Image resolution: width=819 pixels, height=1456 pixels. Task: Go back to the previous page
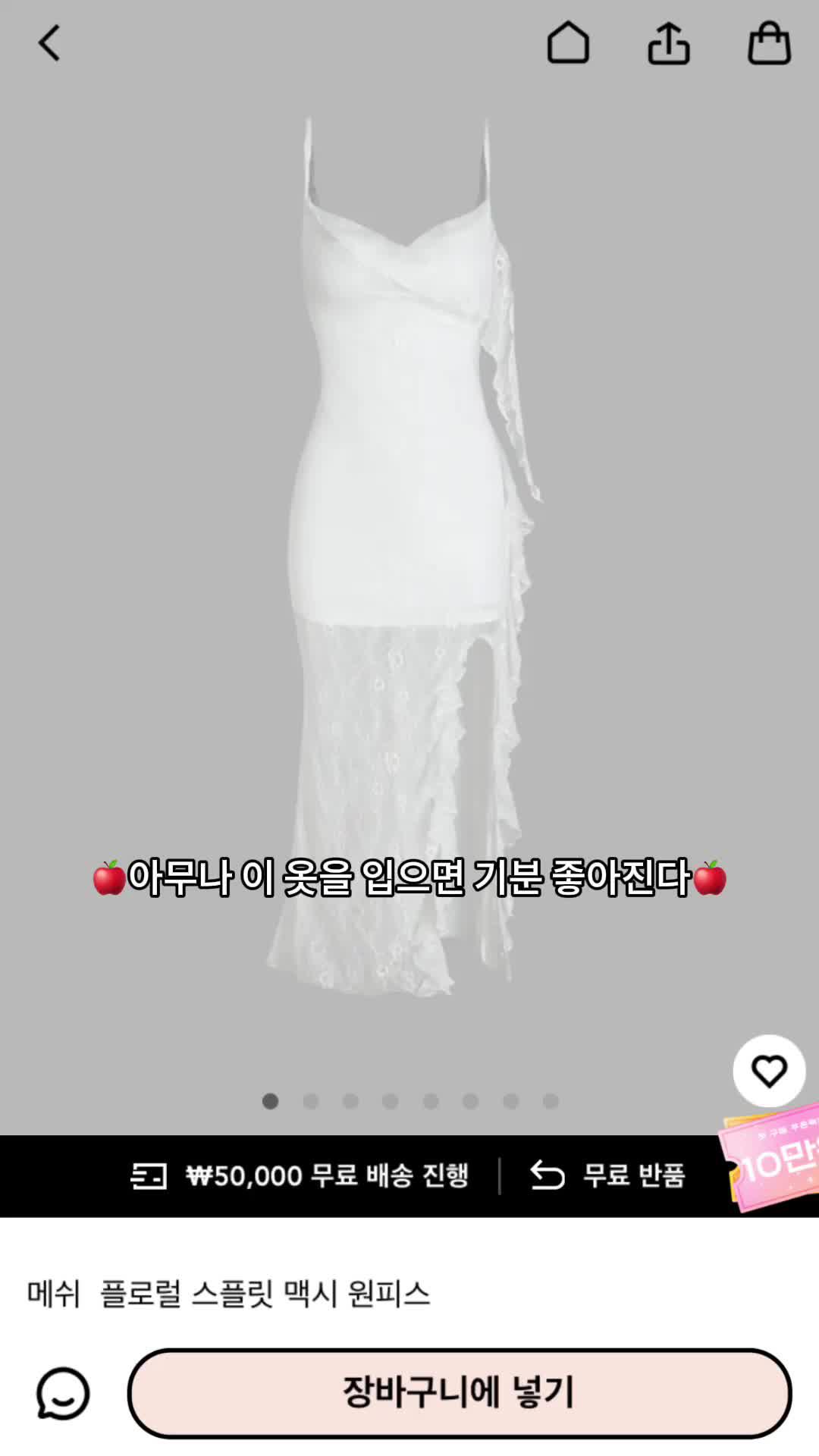(49, 43)
